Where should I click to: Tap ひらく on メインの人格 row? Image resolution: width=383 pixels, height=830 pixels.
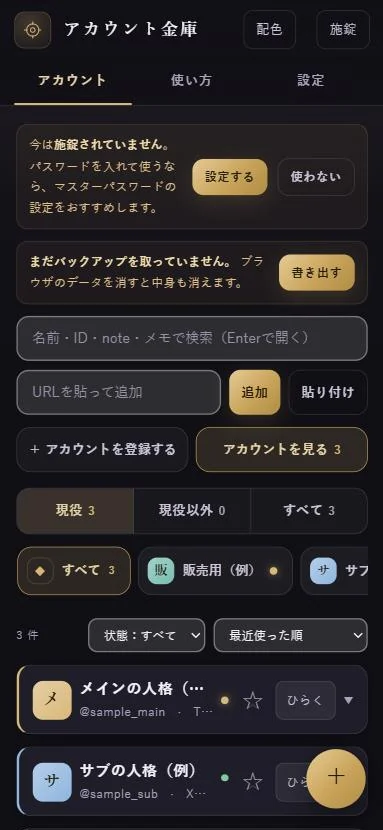click(305, 700)
